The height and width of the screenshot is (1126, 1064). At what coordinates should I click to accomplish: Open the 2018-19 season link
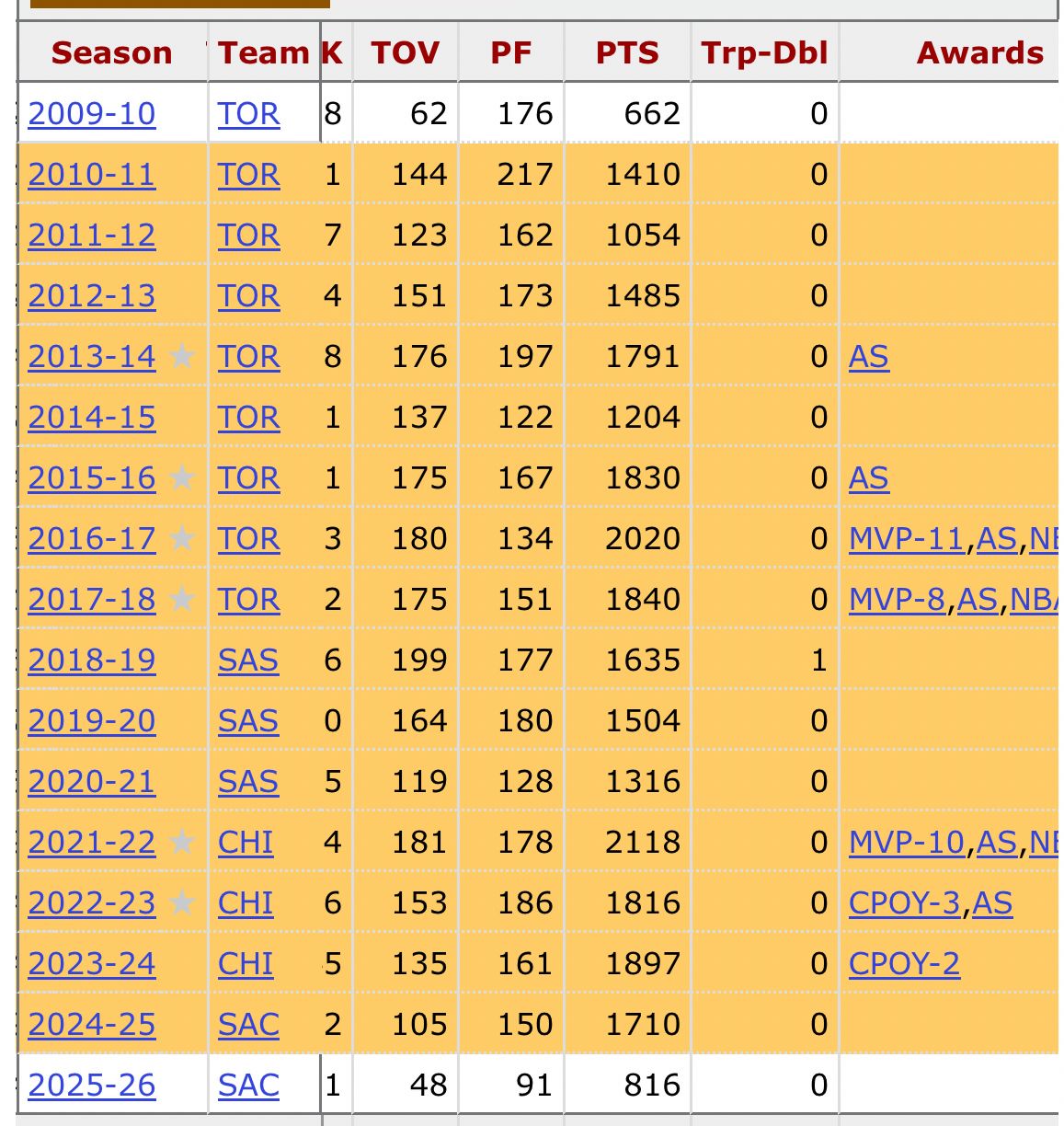tap(91, 660)
